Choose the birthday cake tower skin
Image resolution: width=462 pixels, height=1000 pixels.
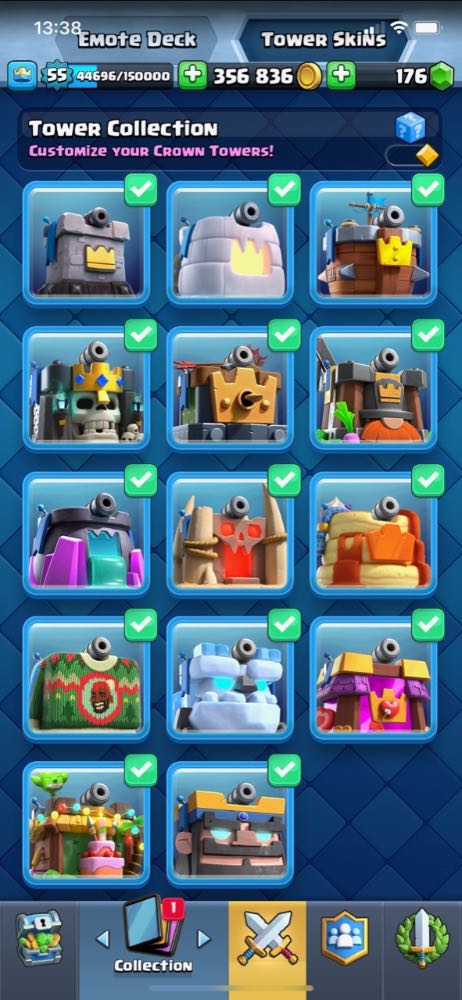click(x=86, y=824)
